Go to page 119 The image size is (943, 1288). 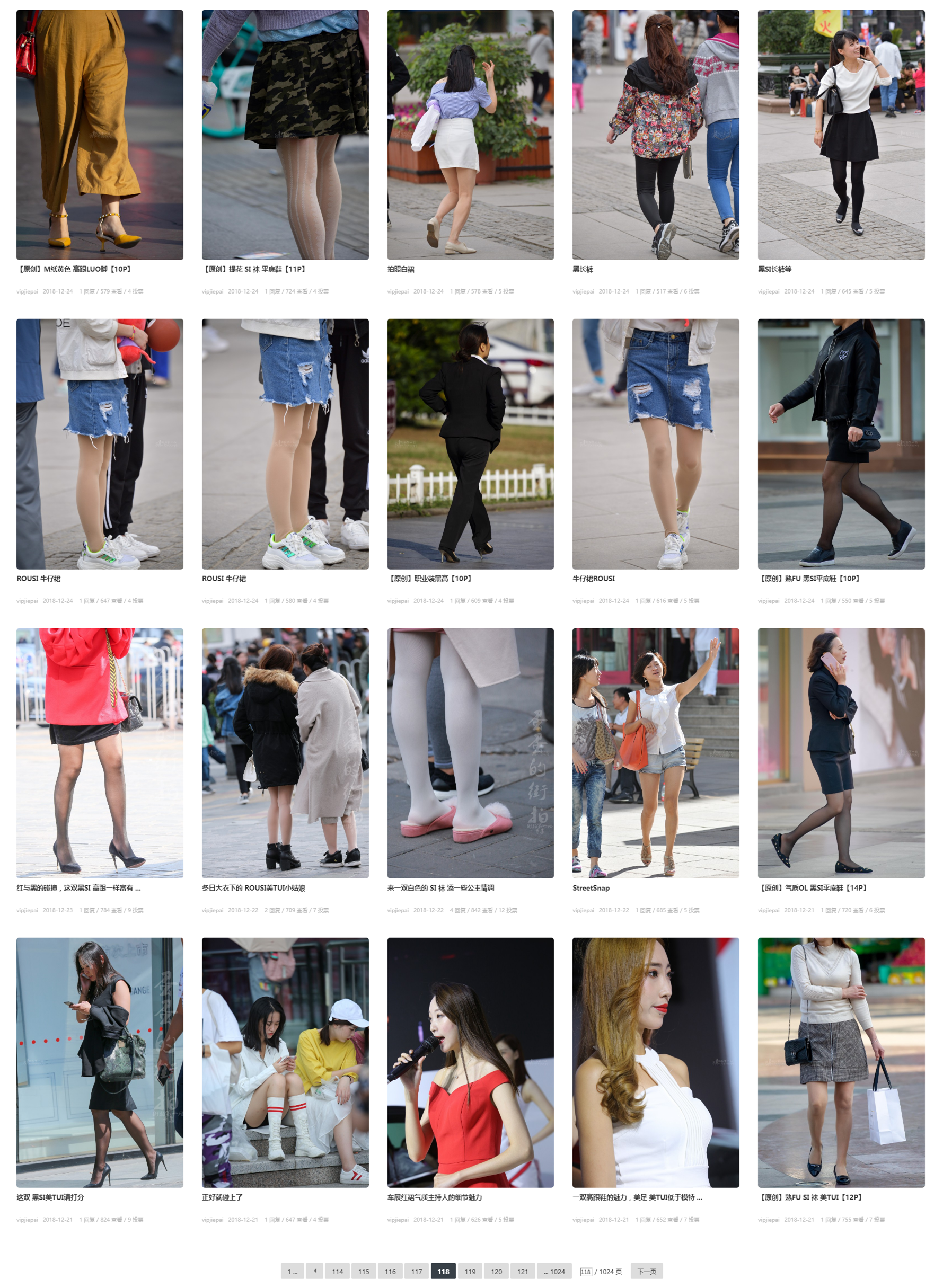469,1271
